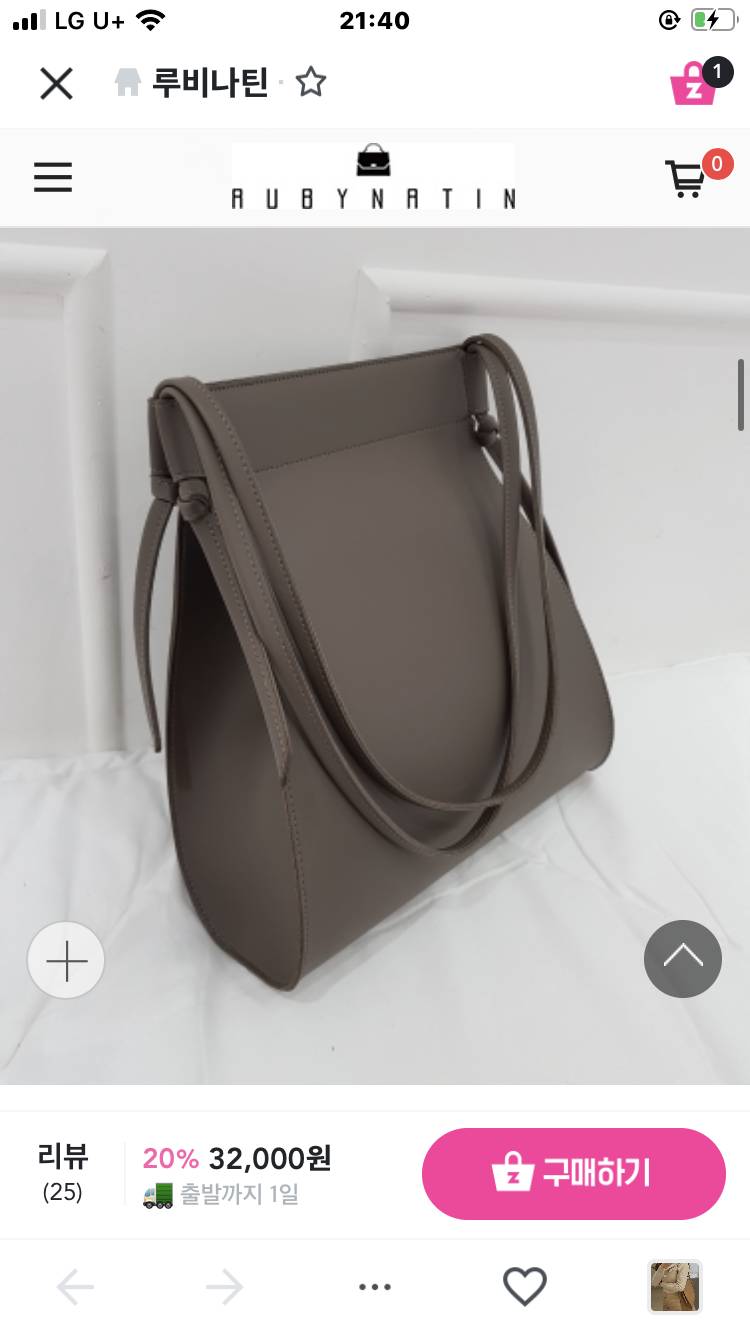Viewport: 750px width, 1334px height.
Task: Open the 리뷰 (25) reviews
Action: click(x=63, y=1172)
